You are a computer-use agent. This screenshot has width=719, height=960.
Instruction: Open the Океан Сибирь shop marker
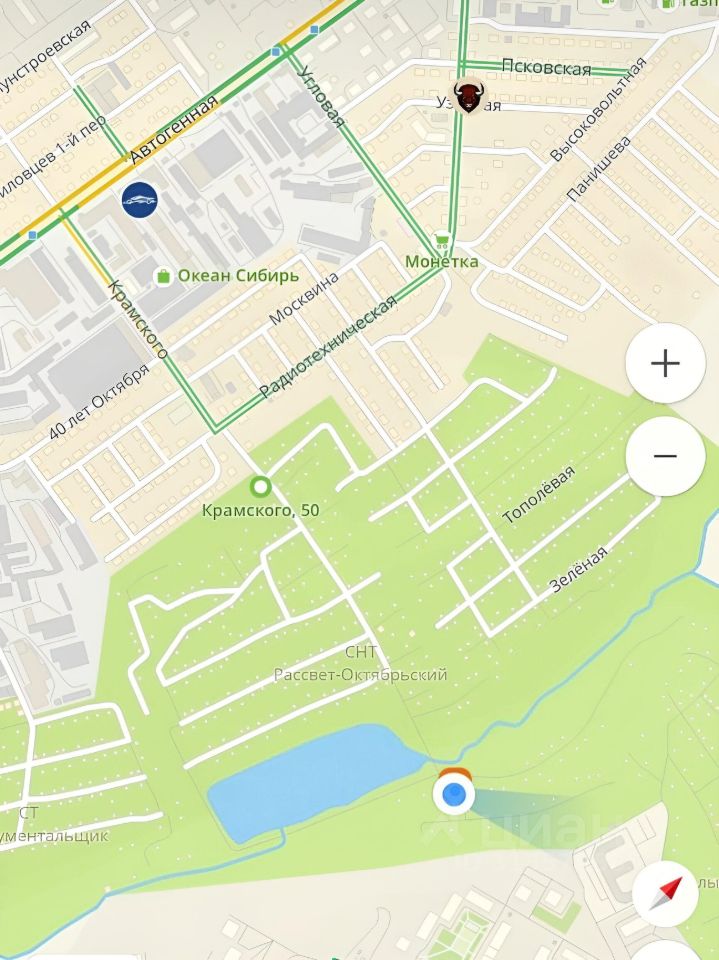click(x=162, y=276)
